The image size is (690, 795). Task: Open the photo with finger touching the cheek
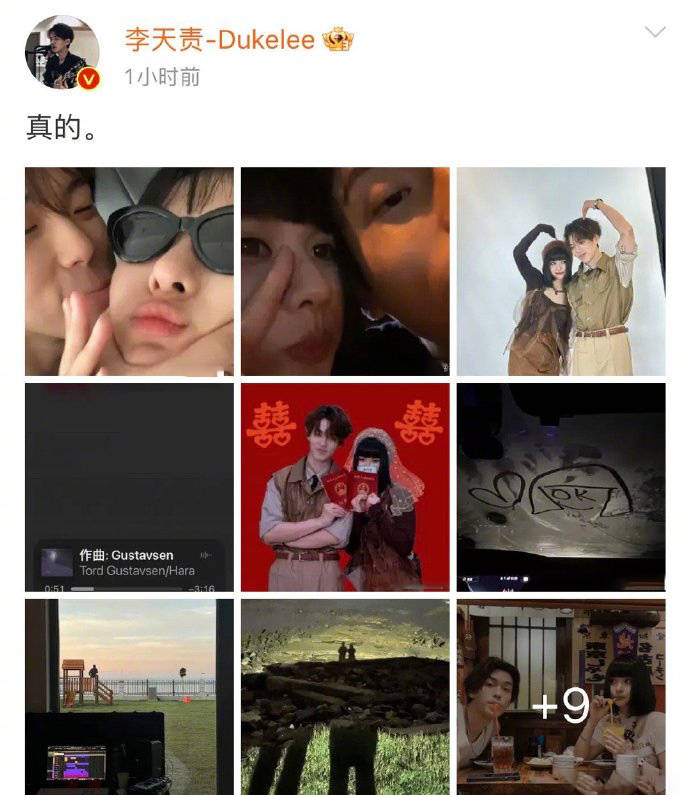coord(345,271)
